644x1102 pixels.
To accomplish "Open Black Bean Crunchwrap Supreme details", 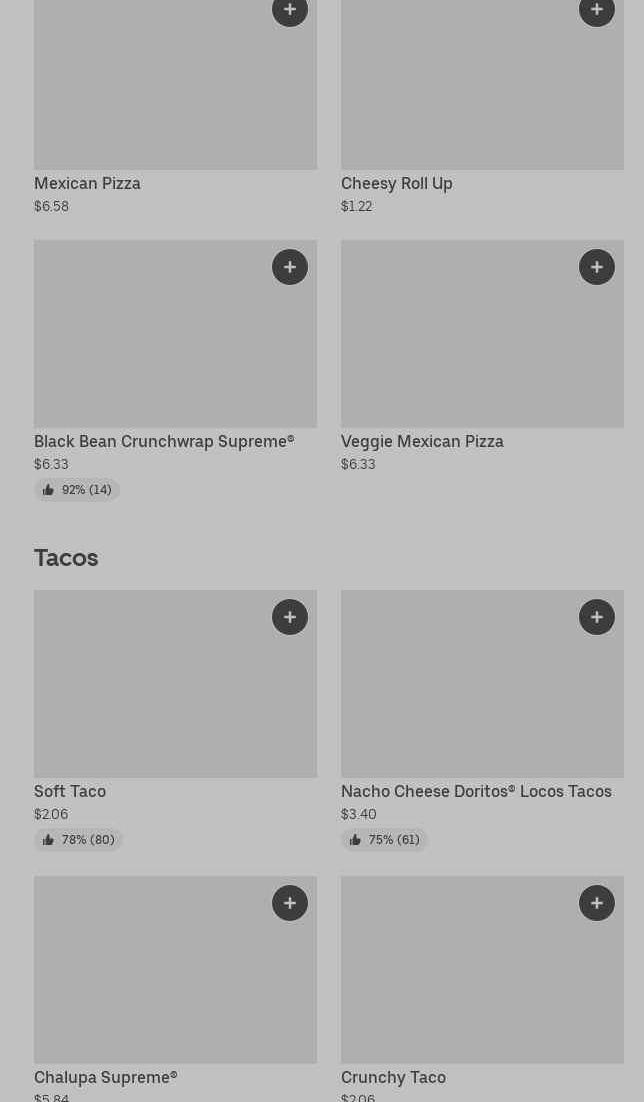I will pos(164,441).
